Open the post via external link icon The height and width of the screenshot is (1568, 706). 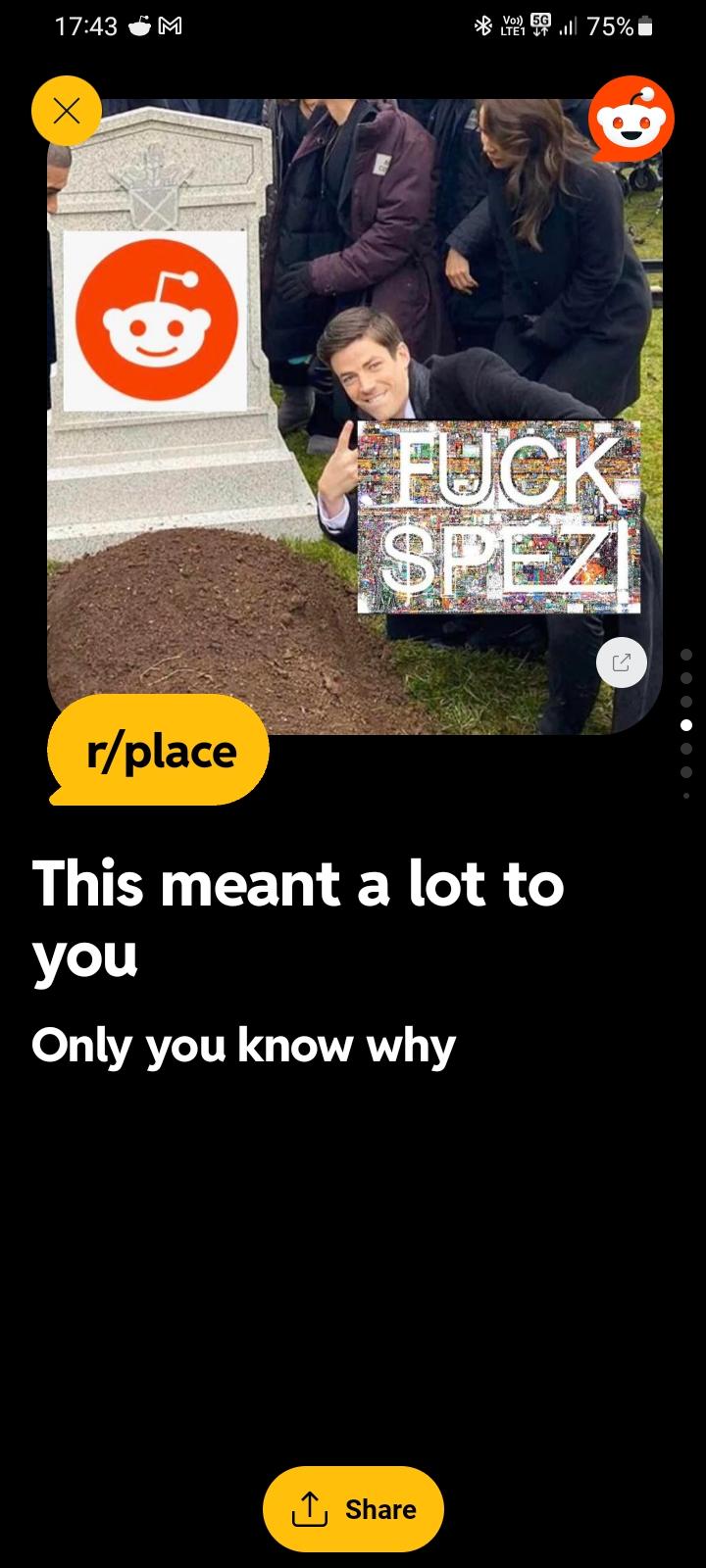[621, 662]
